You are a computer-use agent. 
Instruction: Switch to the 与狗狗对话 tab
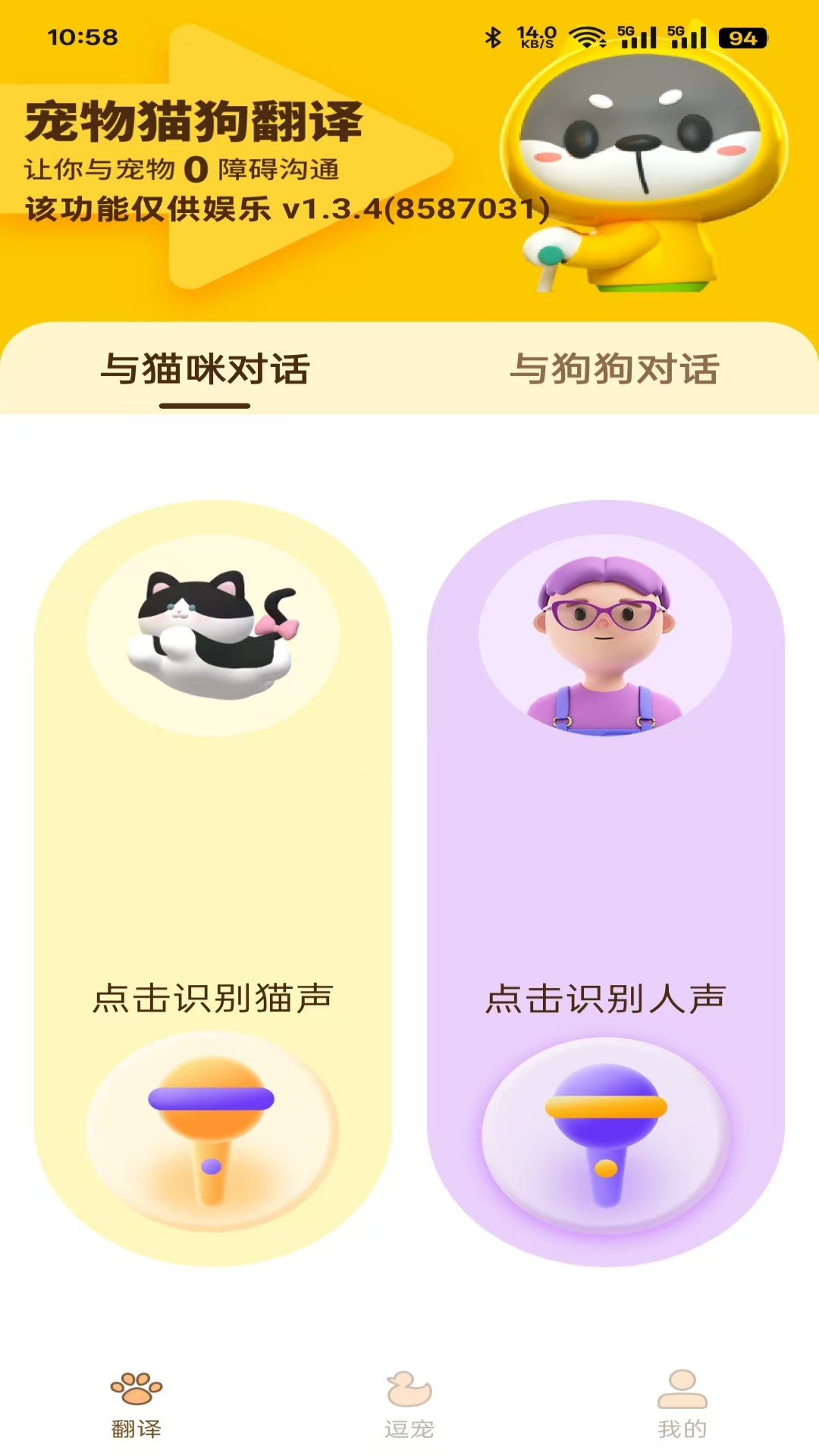coord(614,370)
